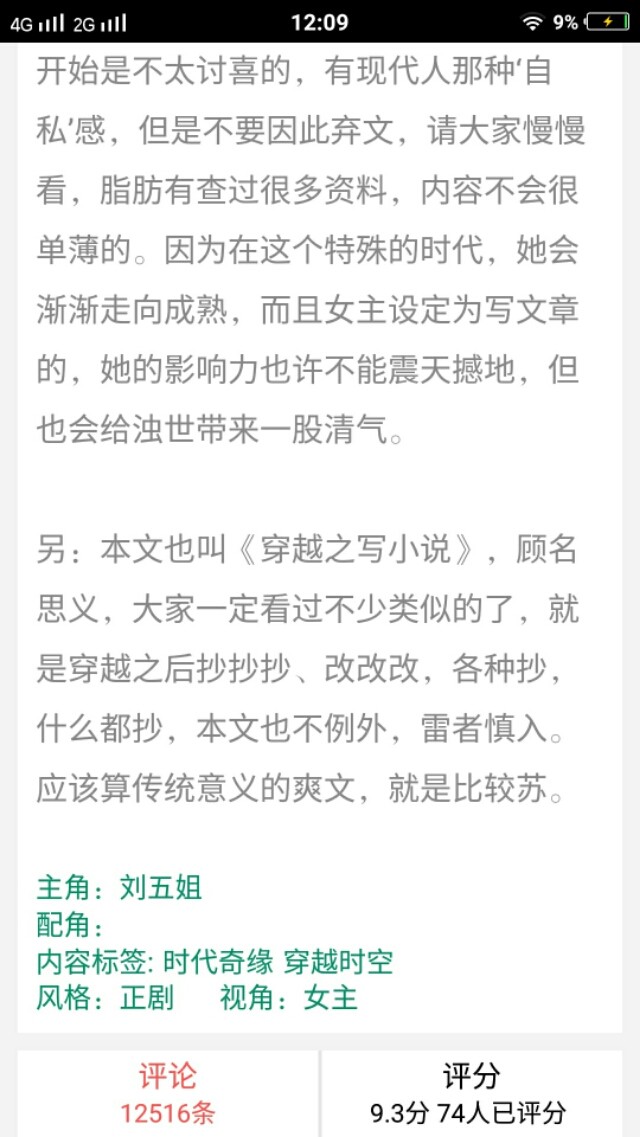Open the 评分 rating panel
The height and width of the screenshot is (1137, 640).
(470, 1093)
